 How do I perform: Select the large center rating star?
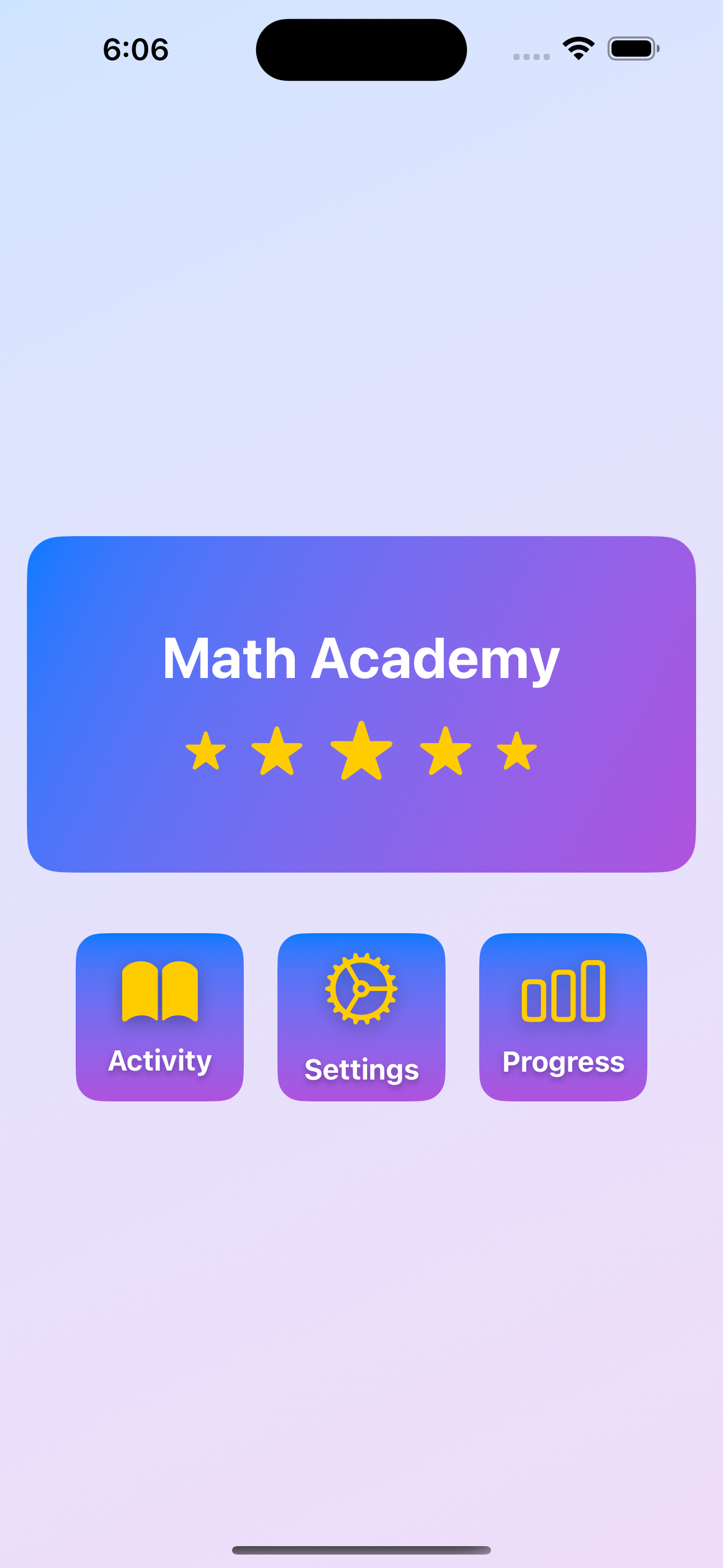(x=361, y=754)
